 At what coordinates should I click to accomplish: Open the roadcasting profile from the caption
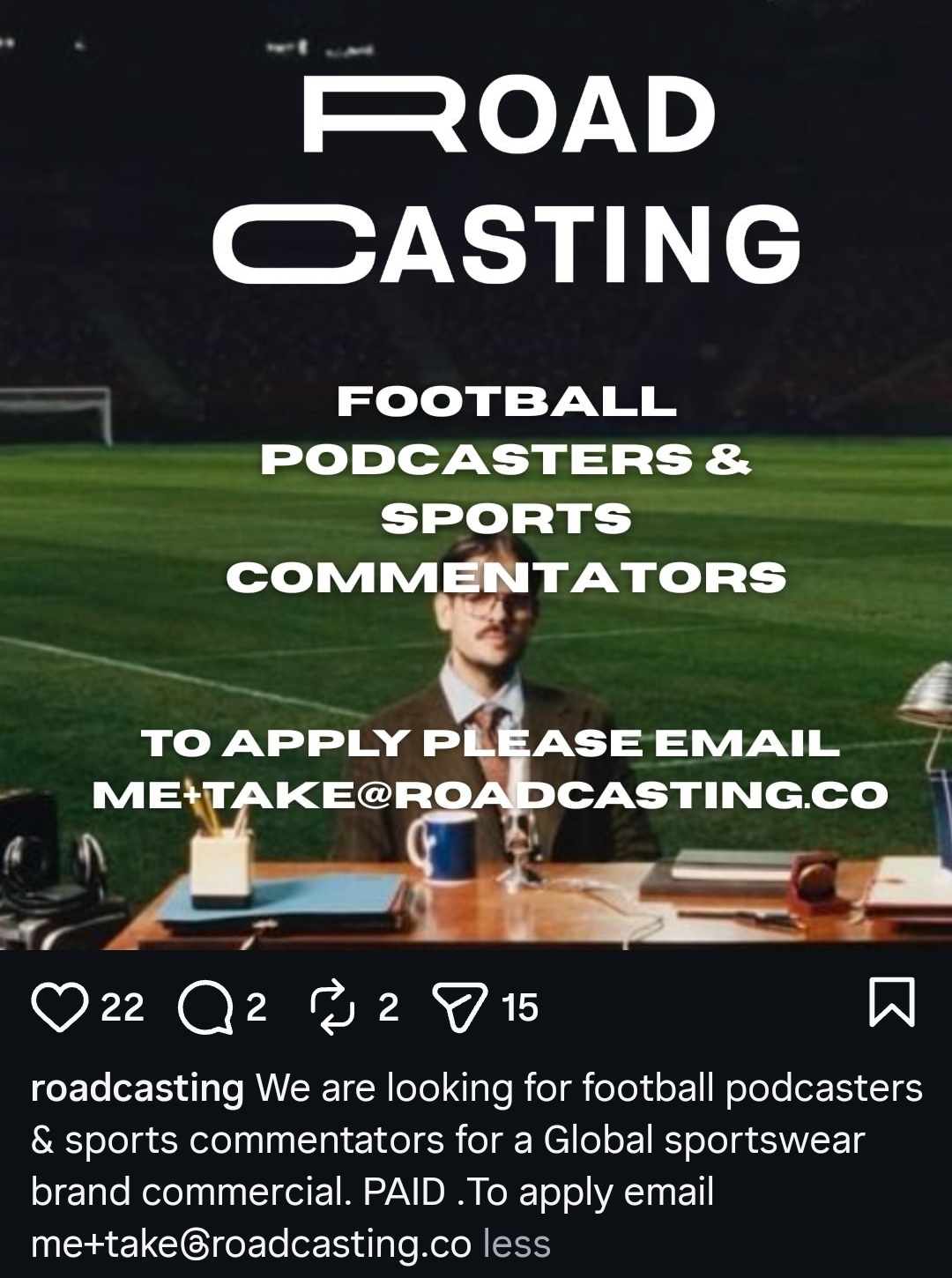point(137,1089)
